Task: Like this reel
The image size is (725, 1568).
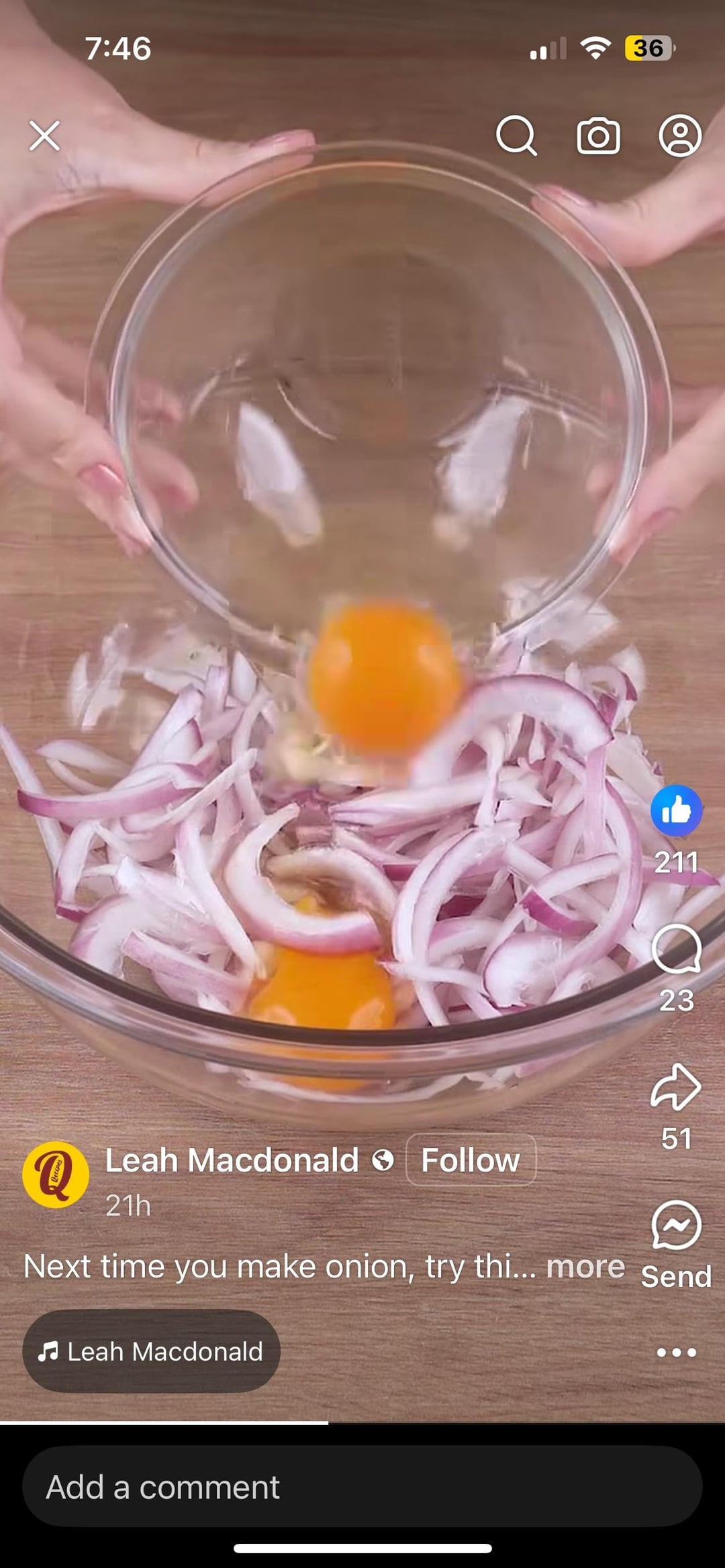Action: [676, 811]
